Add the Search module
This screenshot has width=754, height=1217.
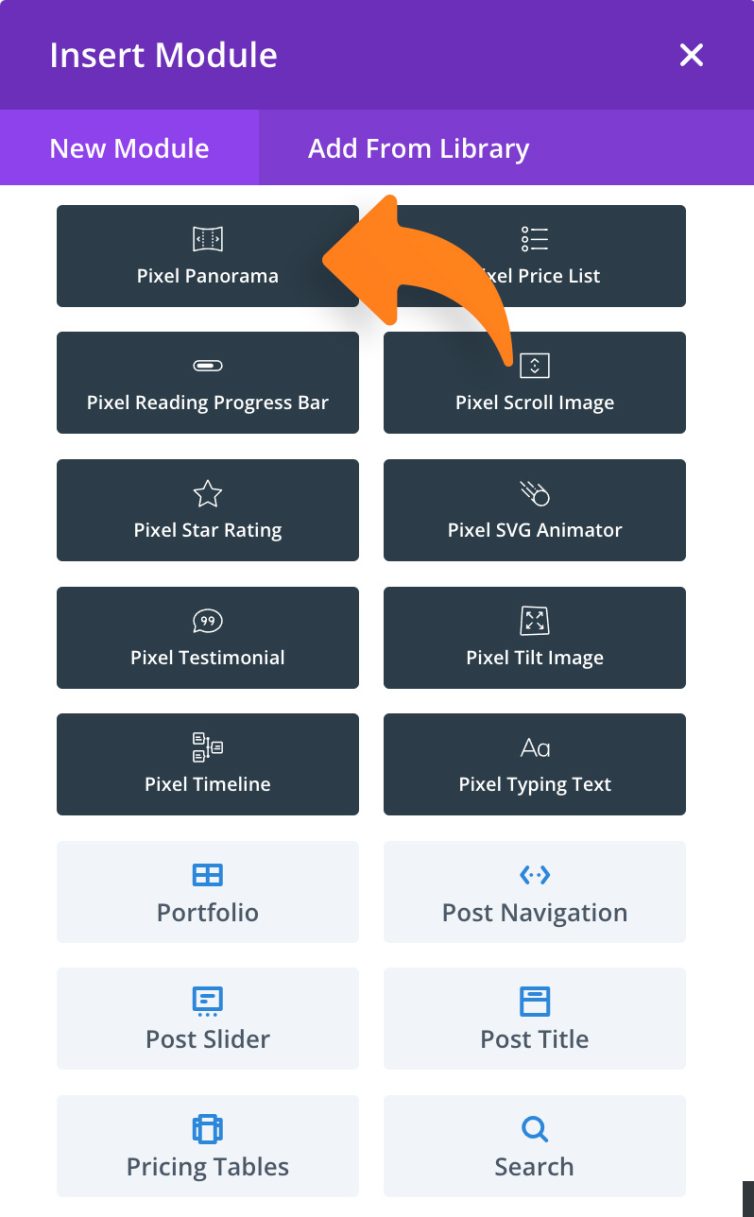(x=534, y=1145)
